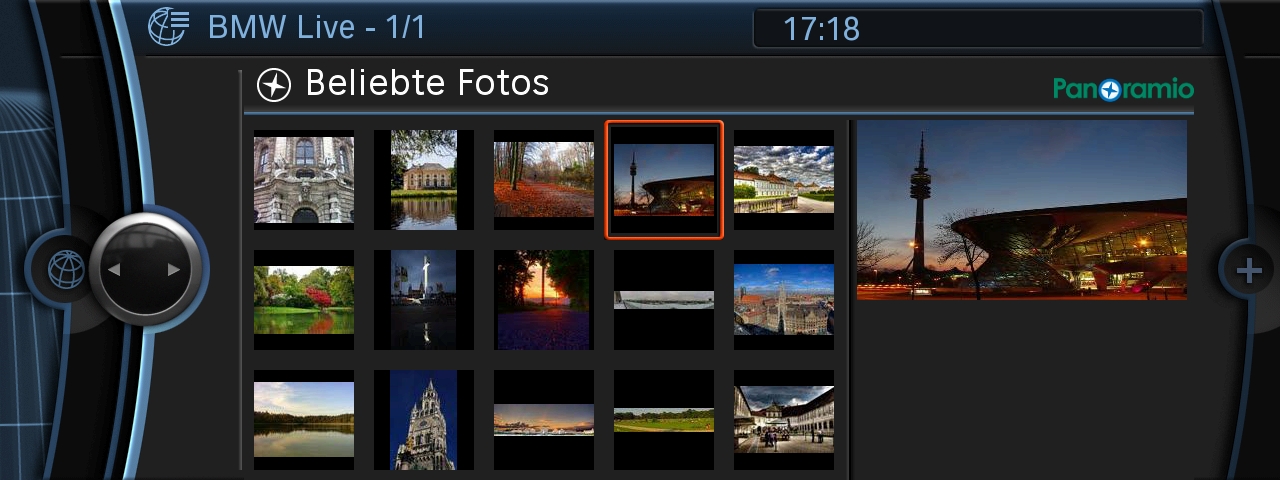Open the wide sunset horizon panorama photo

[x=544, y=420]
